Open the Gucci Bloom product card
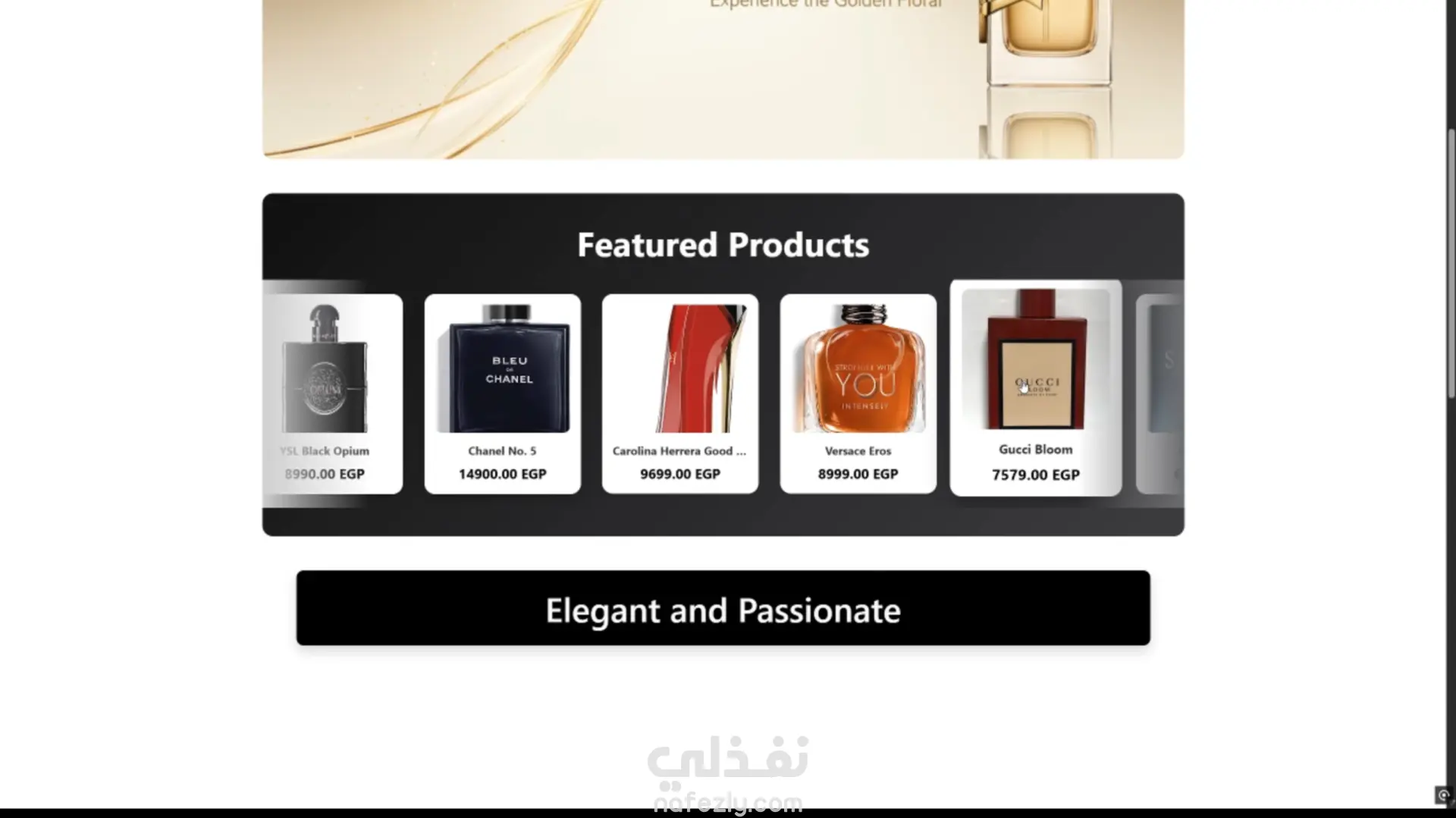 (1035, 388)
